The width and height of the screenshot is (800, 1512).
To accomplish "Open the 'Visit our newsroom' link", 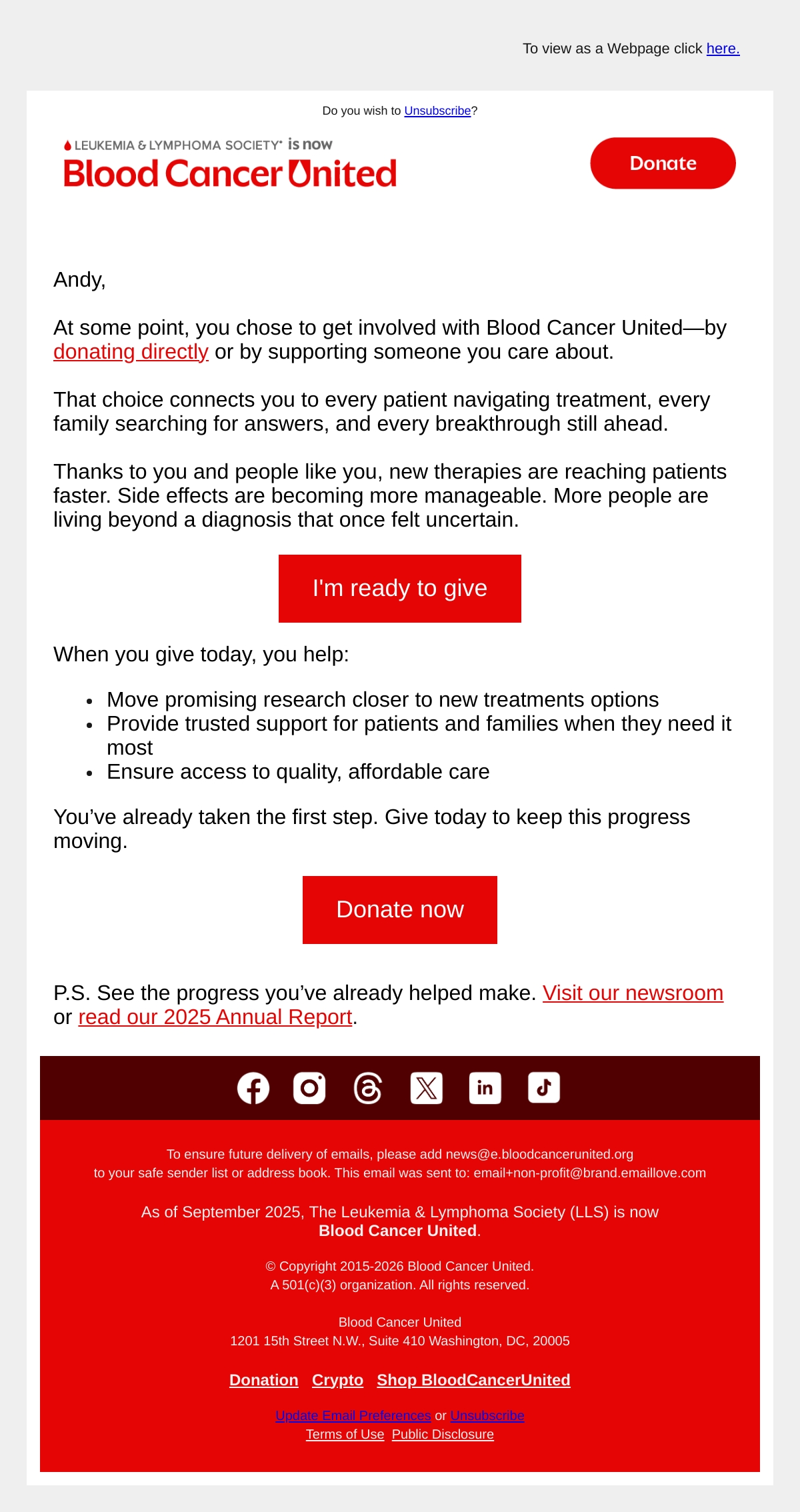I will coord(633,993).
